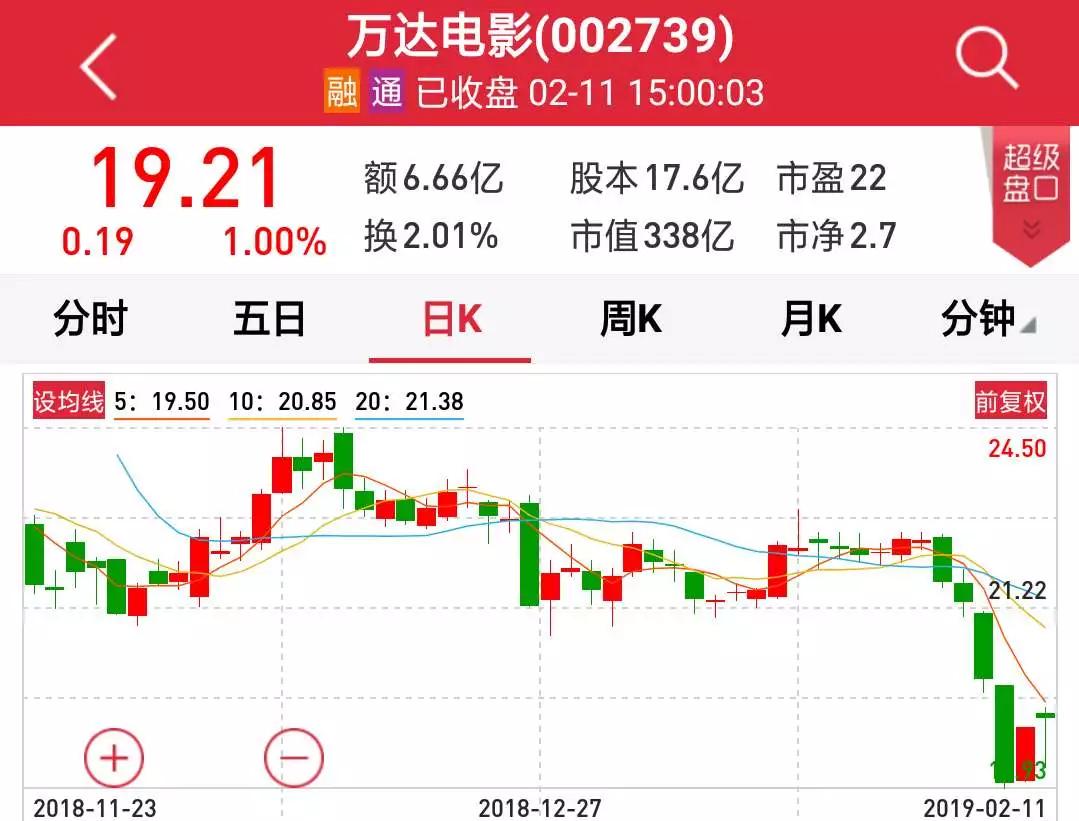1079x821 pixels.
Task: Open 设均线 moving average settings
Action: (x=68, y=402)
